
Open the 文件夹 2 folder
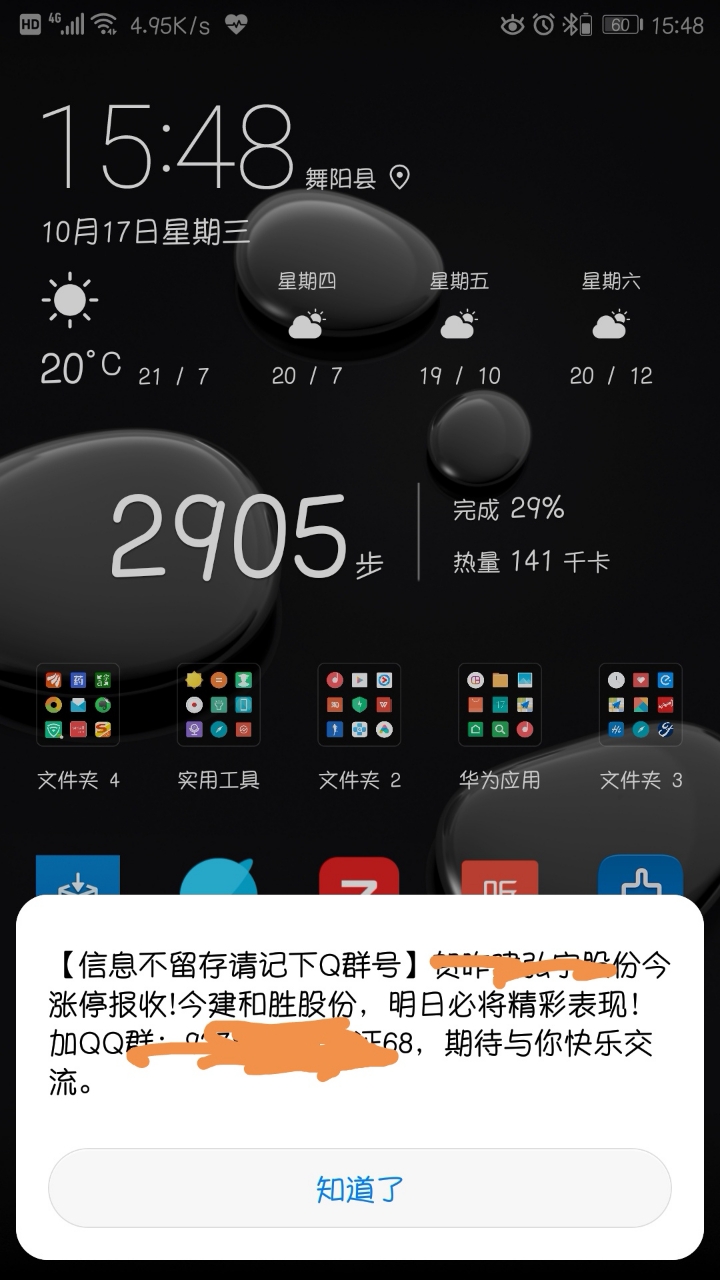[x=359, y=705]
